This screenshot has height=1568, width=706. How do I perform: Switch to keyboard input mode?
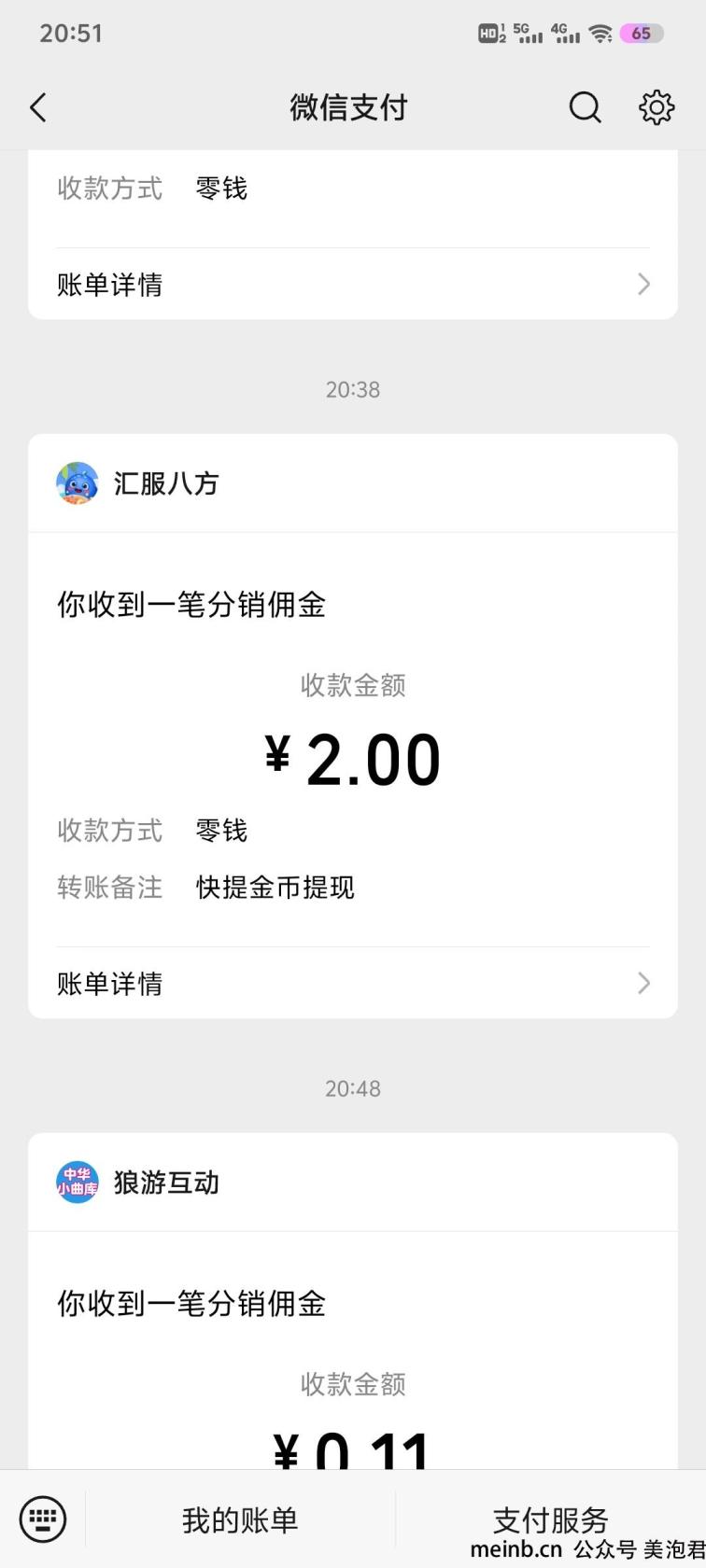click(x=43, y=1519)
